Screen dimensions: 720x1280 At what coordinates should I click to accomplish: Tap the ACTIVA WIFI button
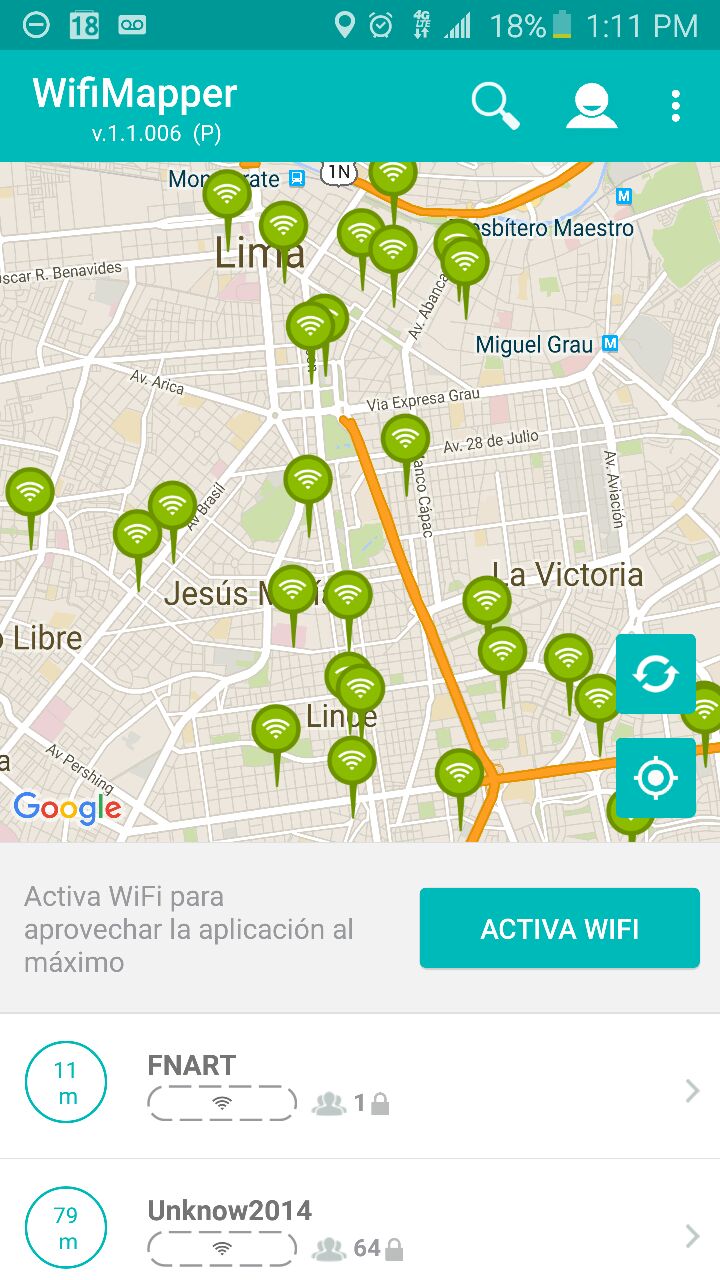click(x=560, y=929)
